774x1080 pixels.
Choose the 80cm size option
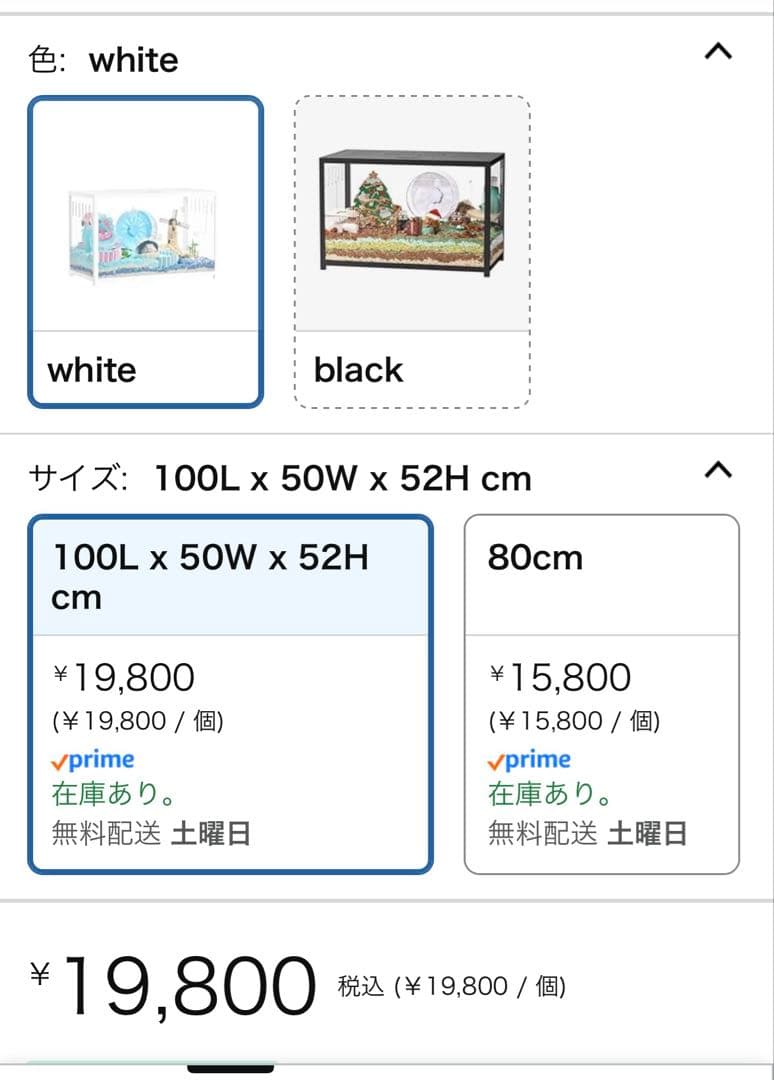tap(602, 694)
